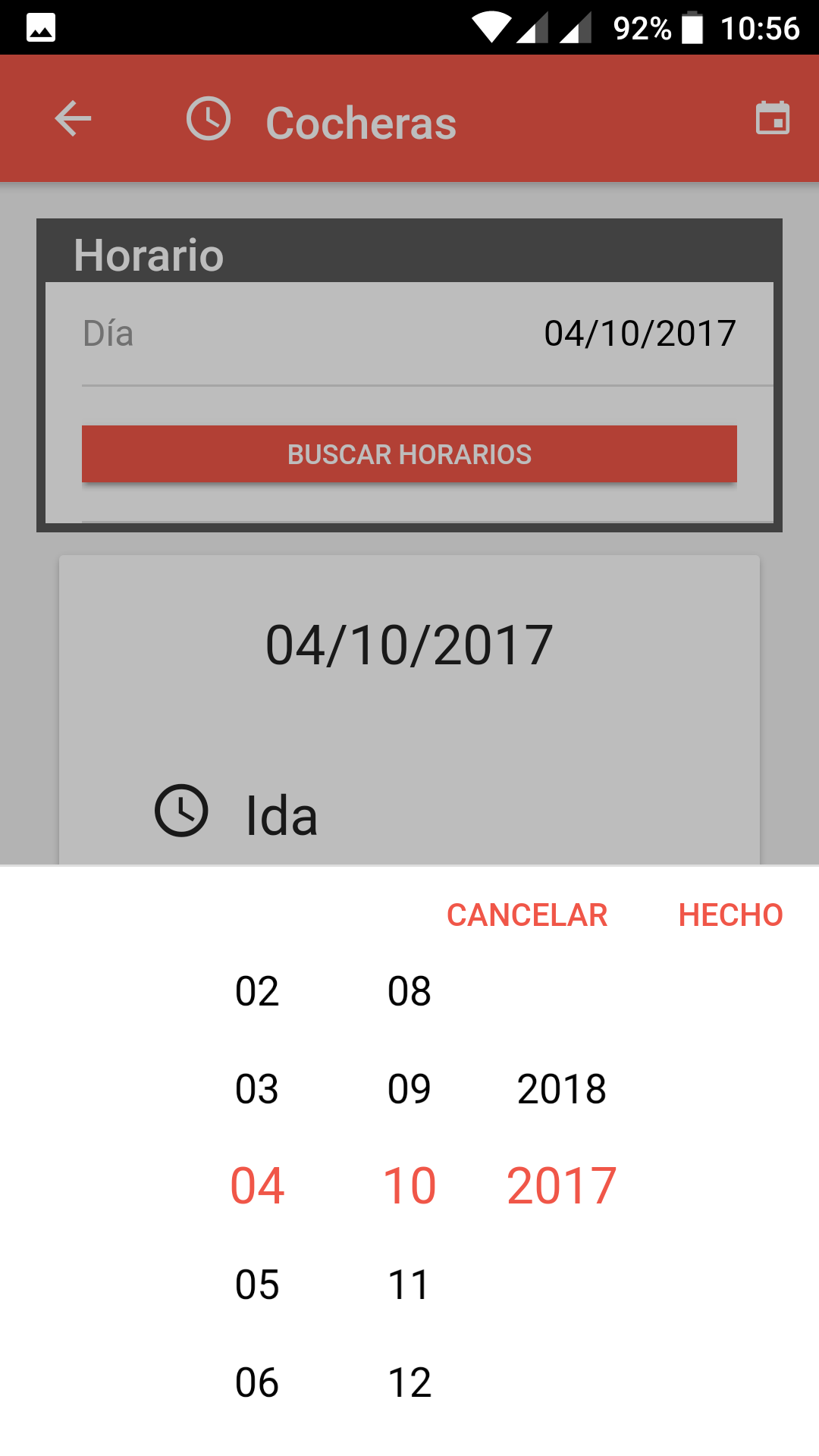The image size is (819, 1456).
Task: Choose day 02 in the picker
Action: pos(257,991)
